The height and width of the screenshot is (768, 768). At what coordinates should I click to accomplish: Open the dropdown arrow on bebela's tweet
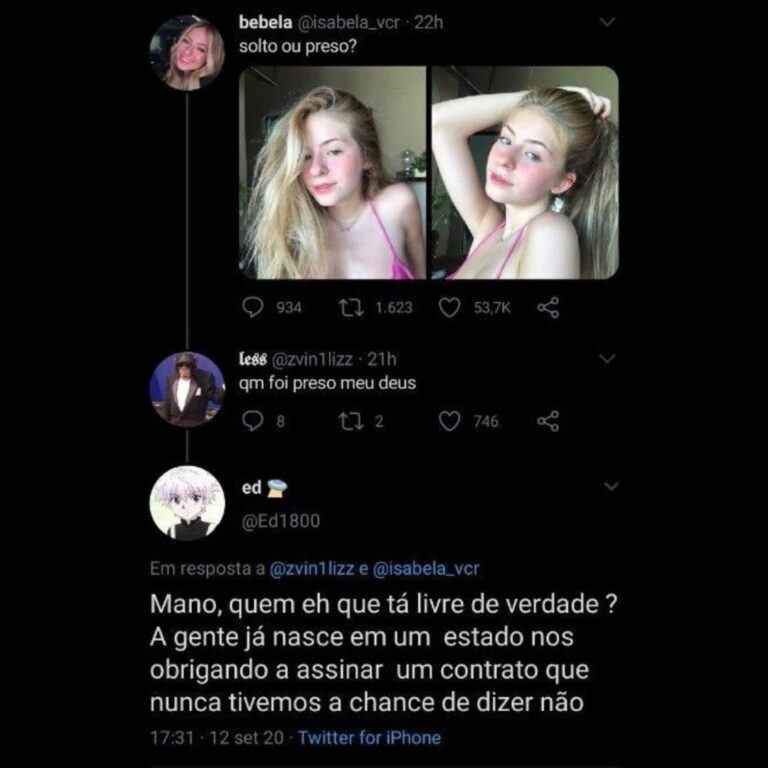[607, 22]
